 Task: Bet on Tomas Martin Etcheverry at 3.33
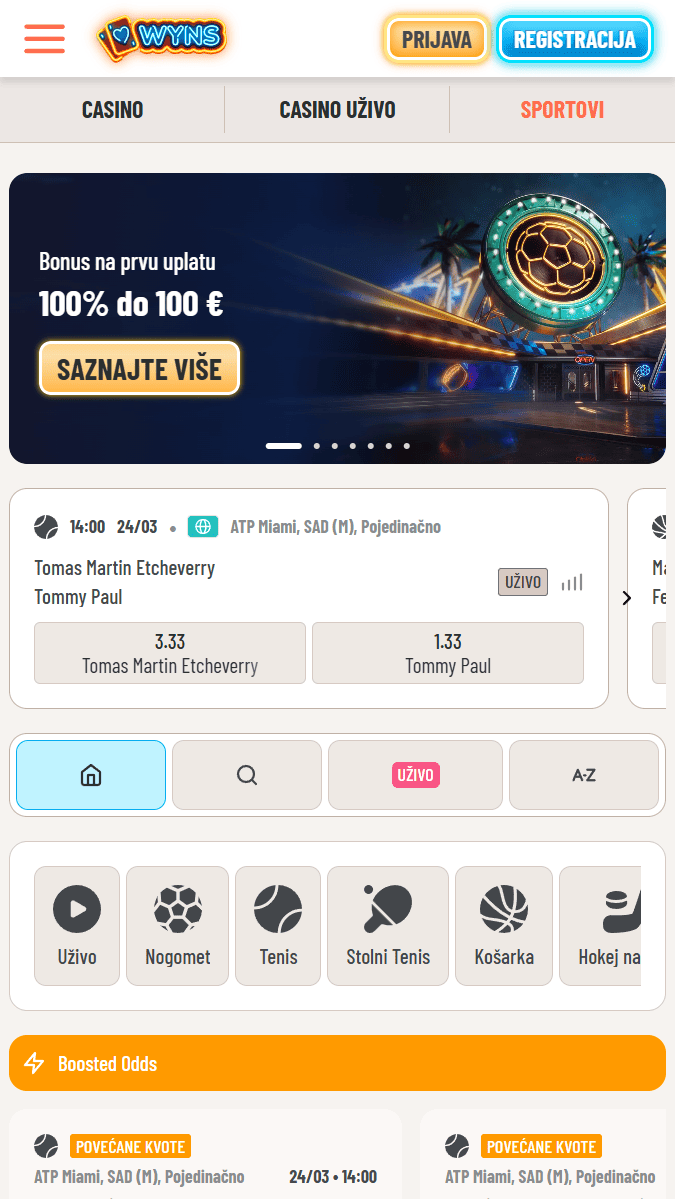tap(170, 653)
